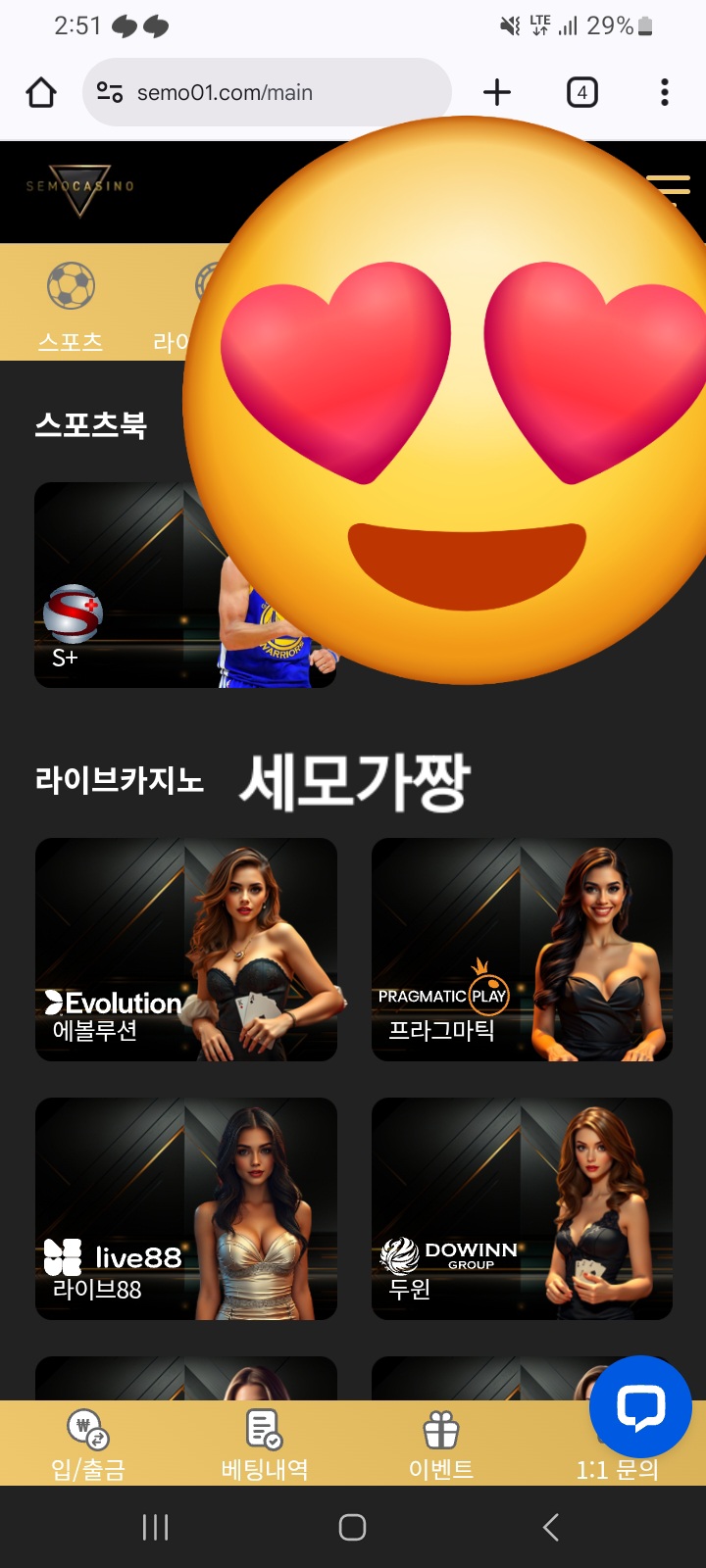Viewport: 706px width, 1568px height.
Task: Open the tab switcher showing 4 tabs
Action: point(581,92)
